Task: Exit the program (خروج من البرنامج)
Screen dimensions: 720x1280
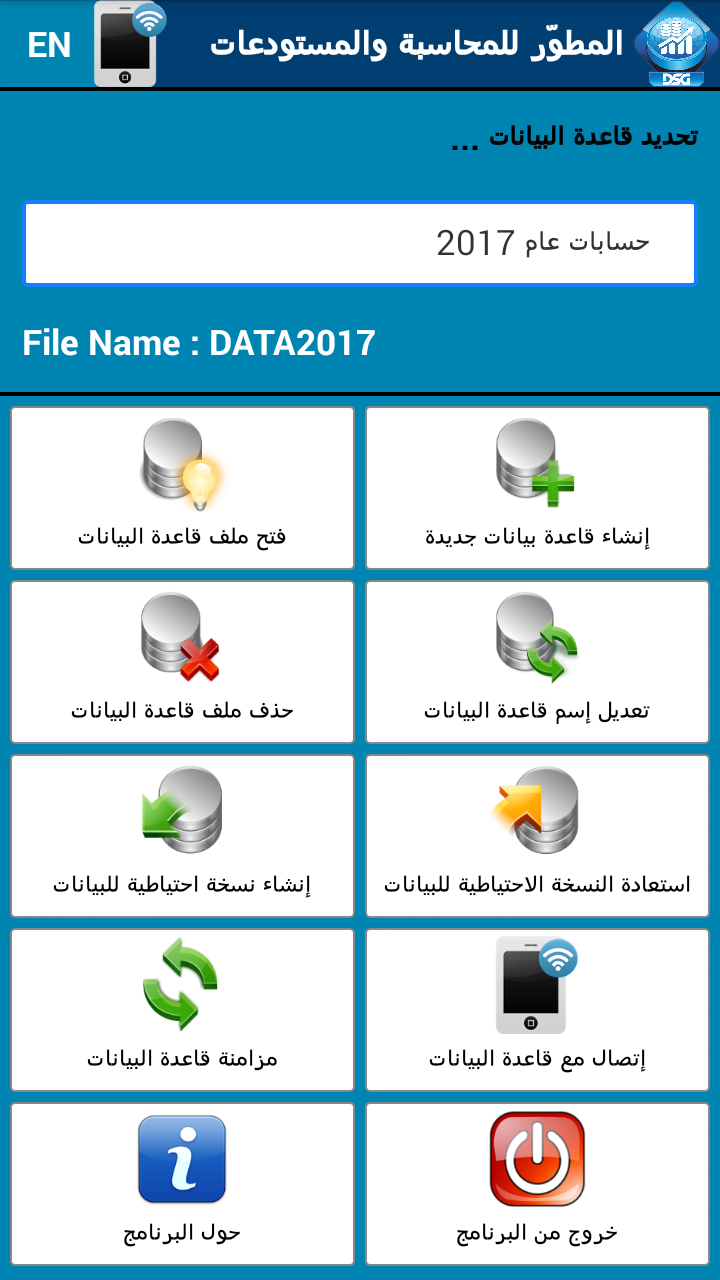Action: (537, 1184)
